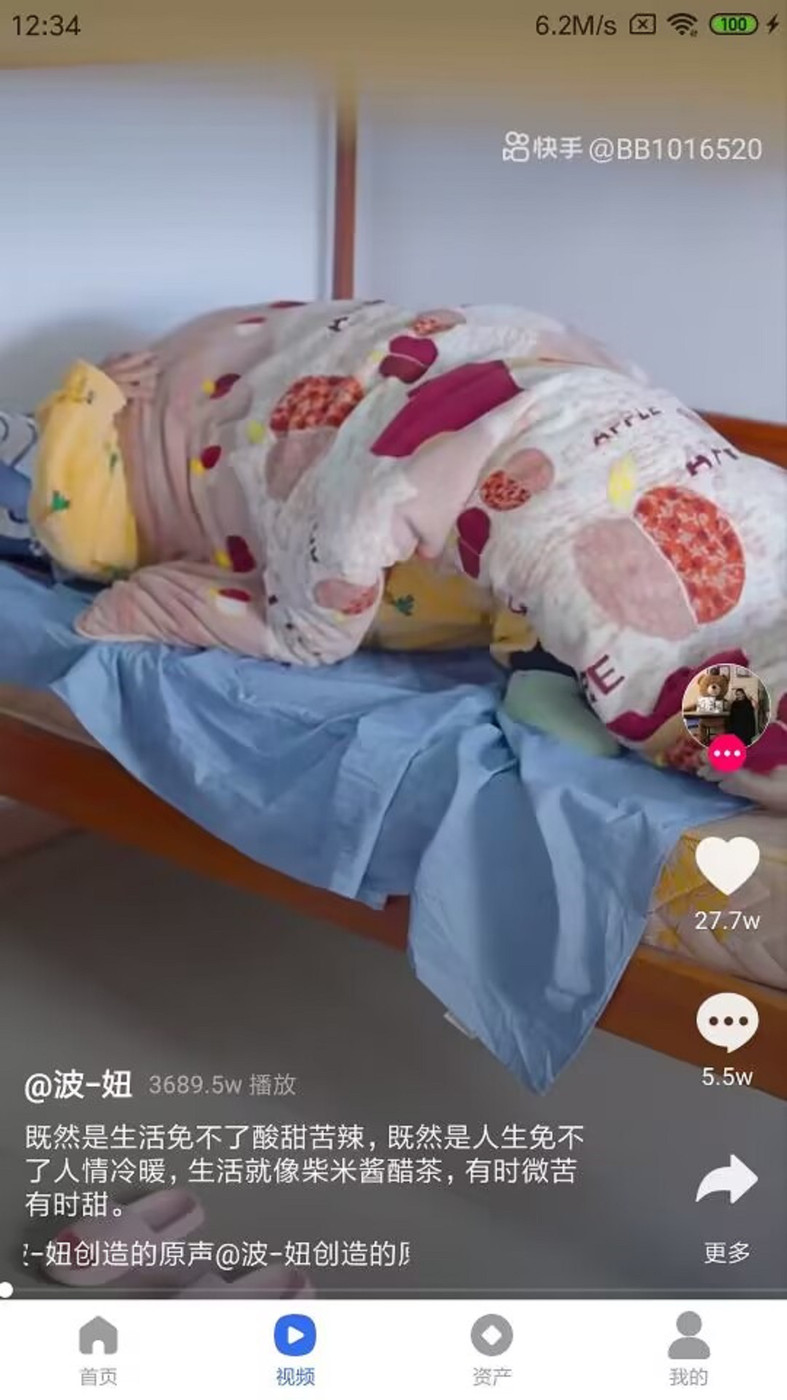The width and height of the screenshot is (787, 1400).
Task: Select the 视频 tab
Action: (295, 1349)
